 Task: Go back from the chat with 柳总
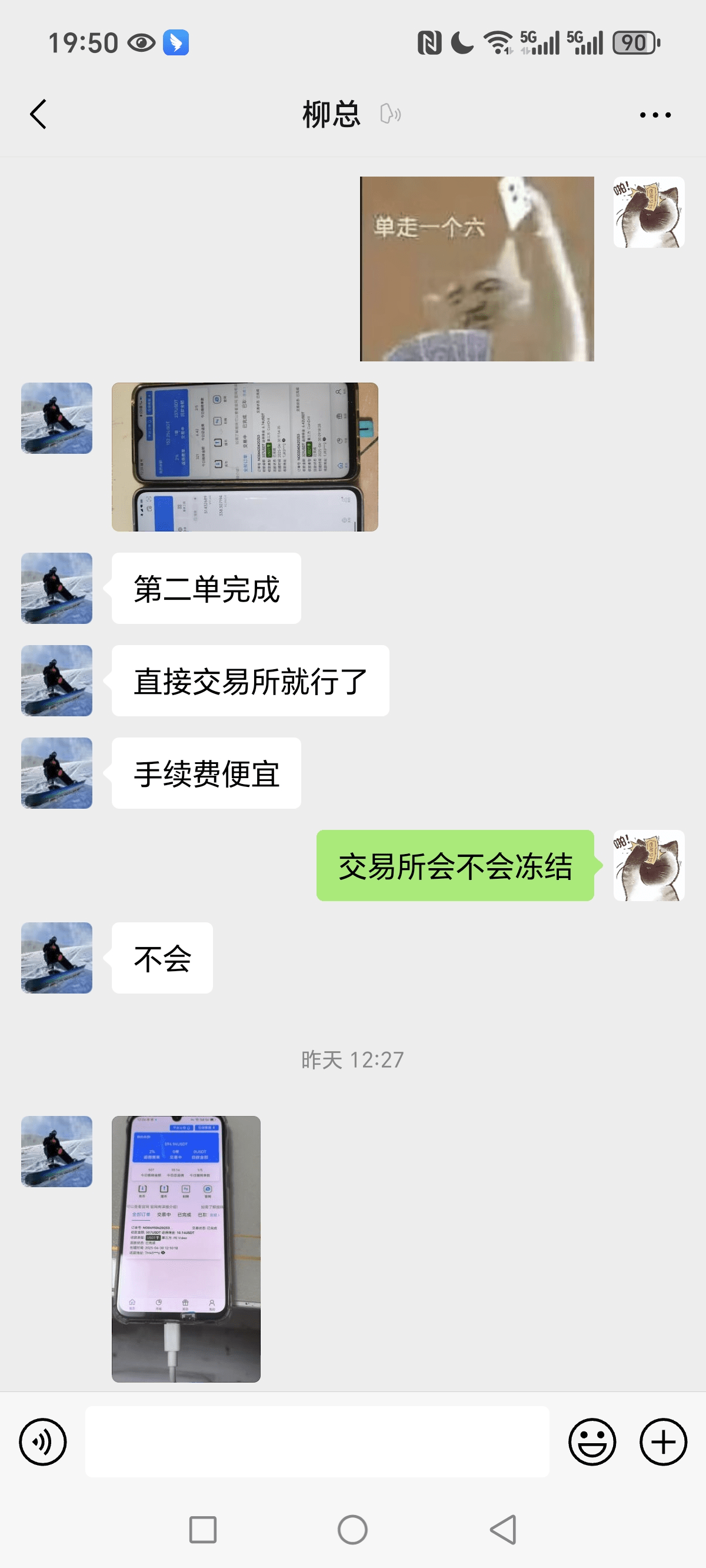point(38,114)
